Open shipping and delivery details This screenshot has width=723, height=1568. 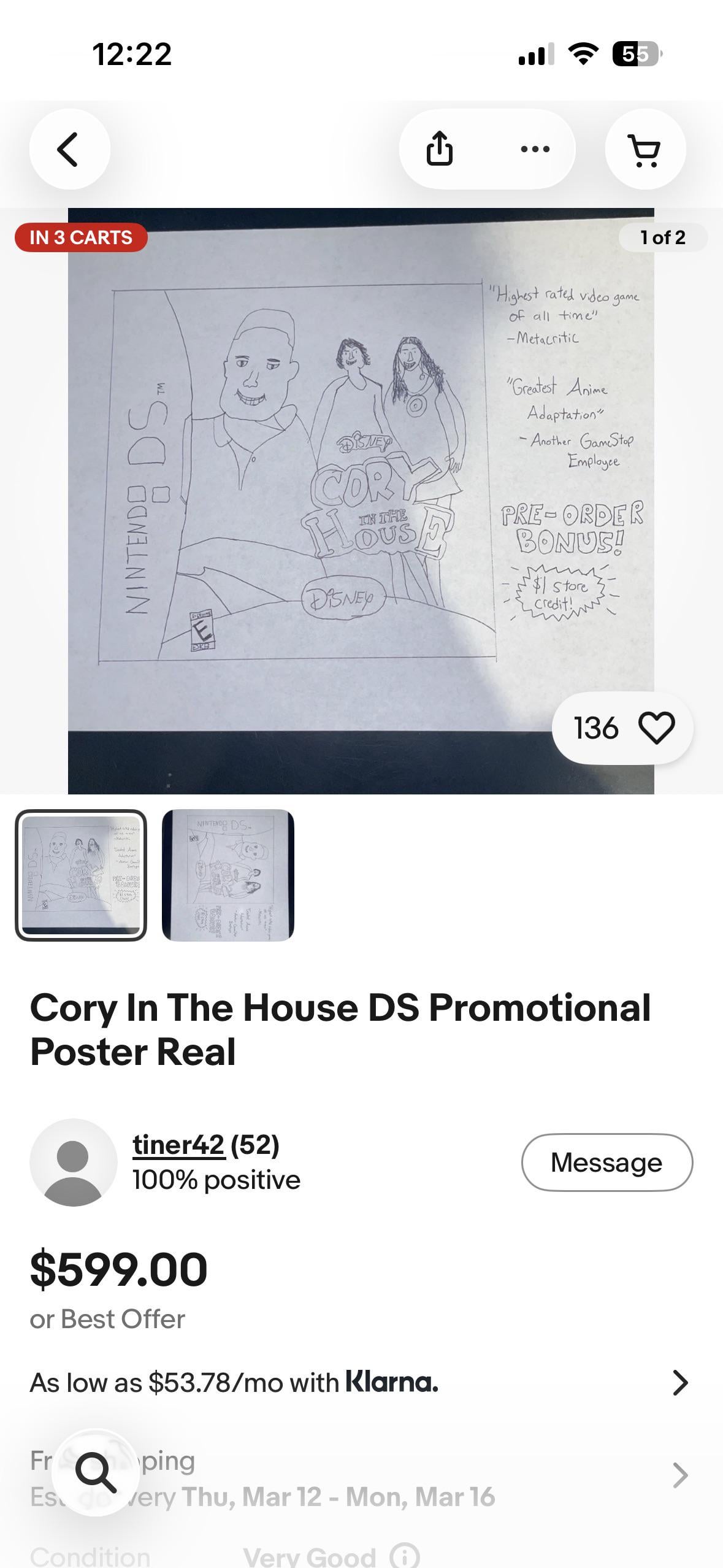click(680, 1476)
